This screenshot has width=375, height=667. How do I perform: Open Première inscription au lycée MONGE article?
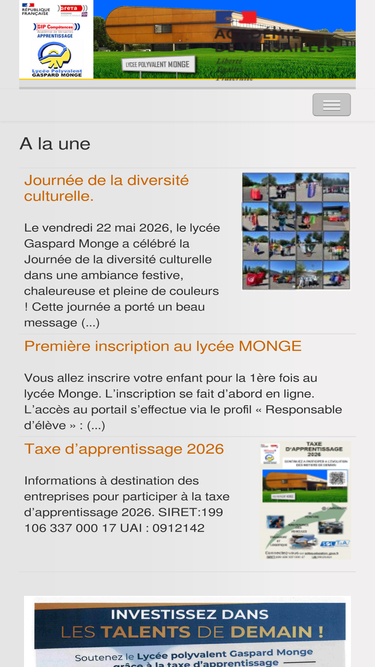[x=163, y=346]
